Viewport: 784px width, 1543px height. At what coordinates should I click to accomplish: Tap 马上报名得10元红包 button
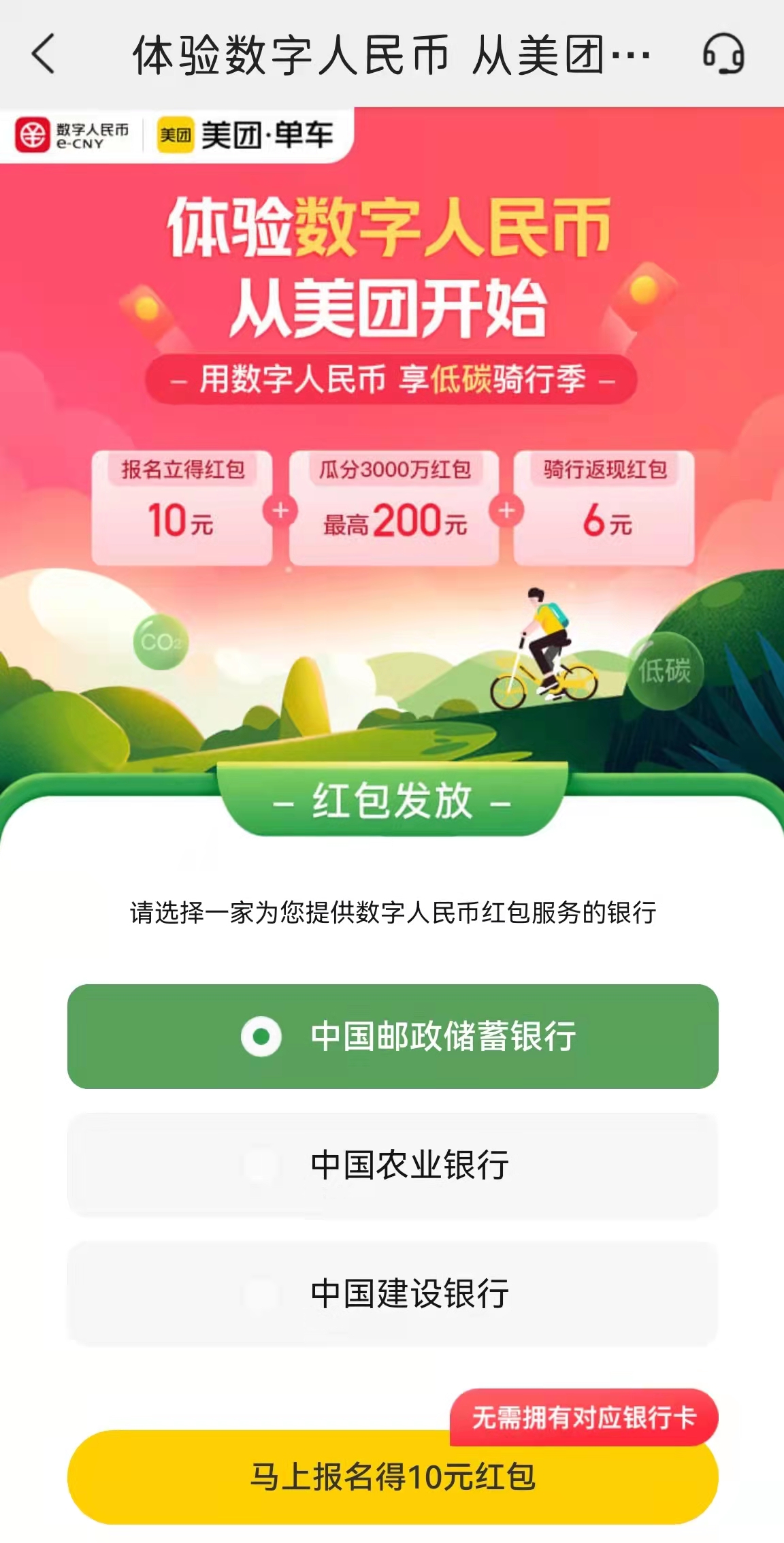(393, 1478)
